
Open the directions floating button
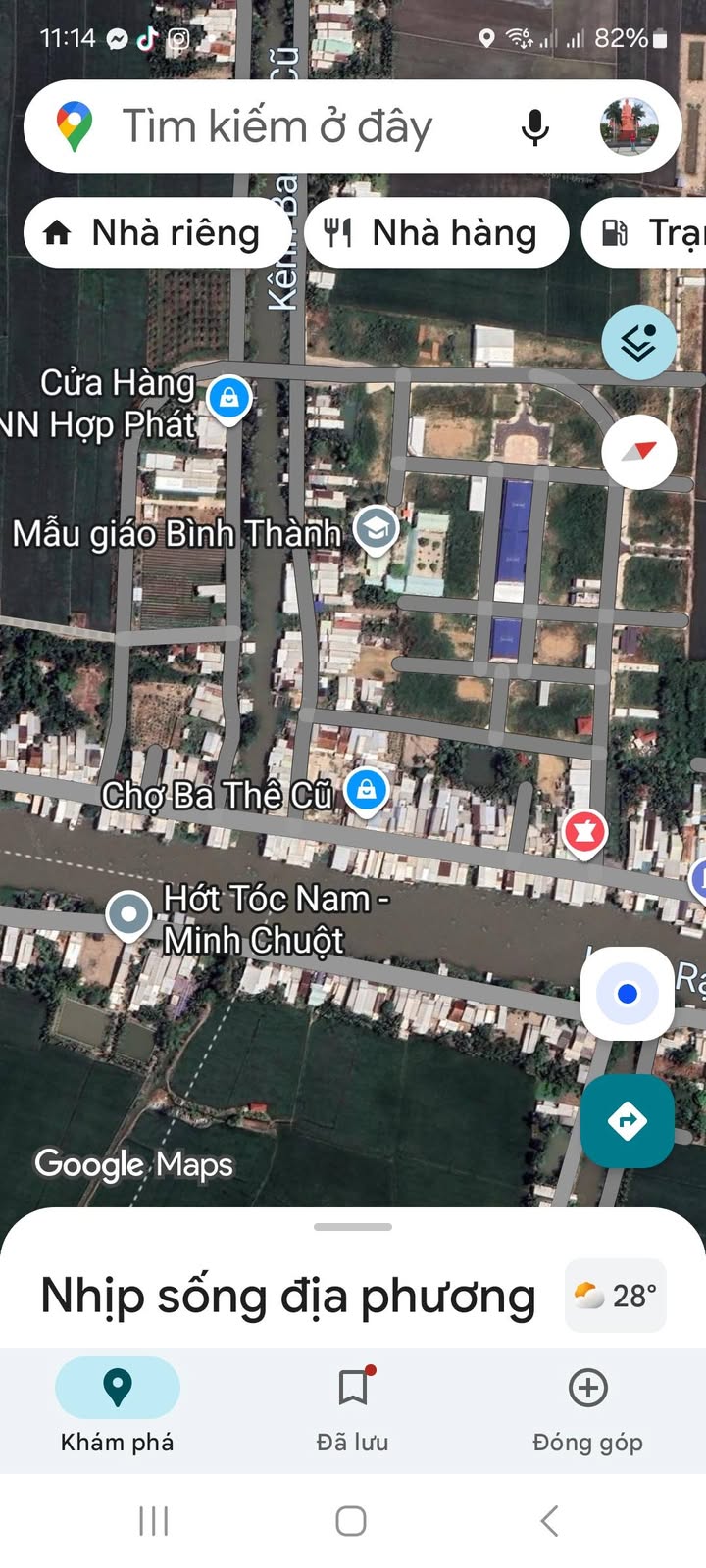tap(628, 1120)
